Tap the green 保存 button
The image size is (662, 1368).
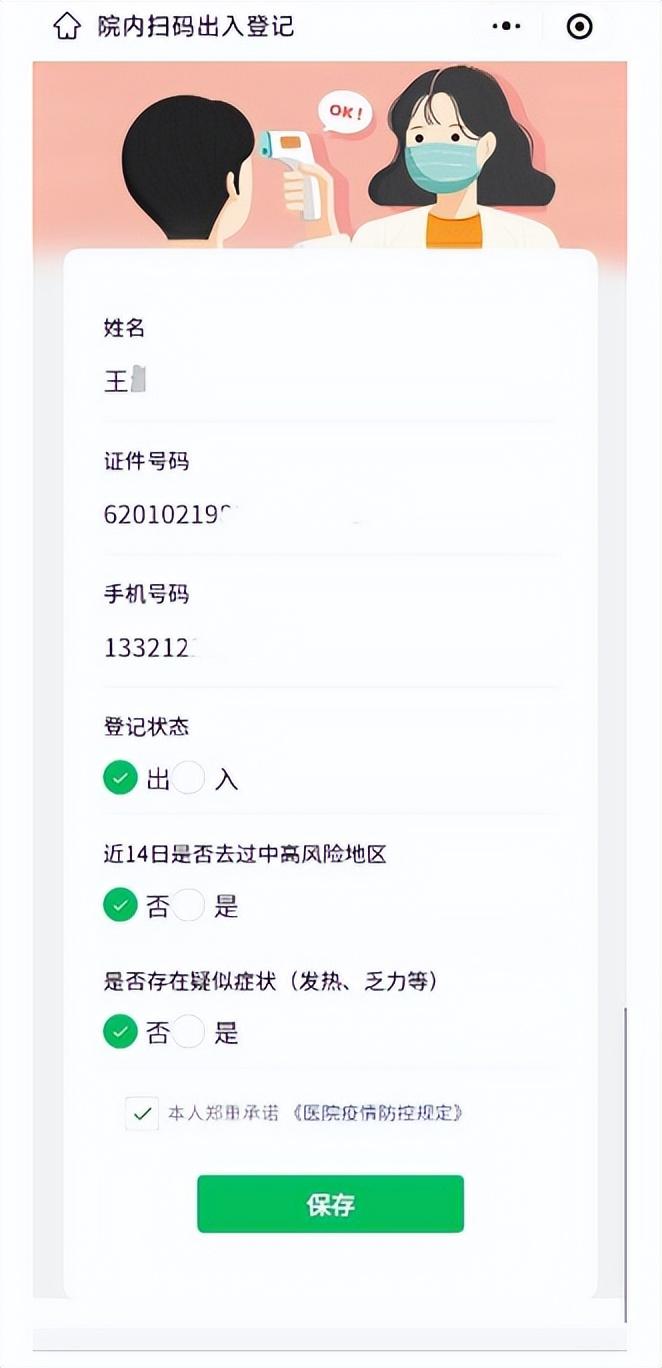pyautogui.click(x=330, y=1204)
